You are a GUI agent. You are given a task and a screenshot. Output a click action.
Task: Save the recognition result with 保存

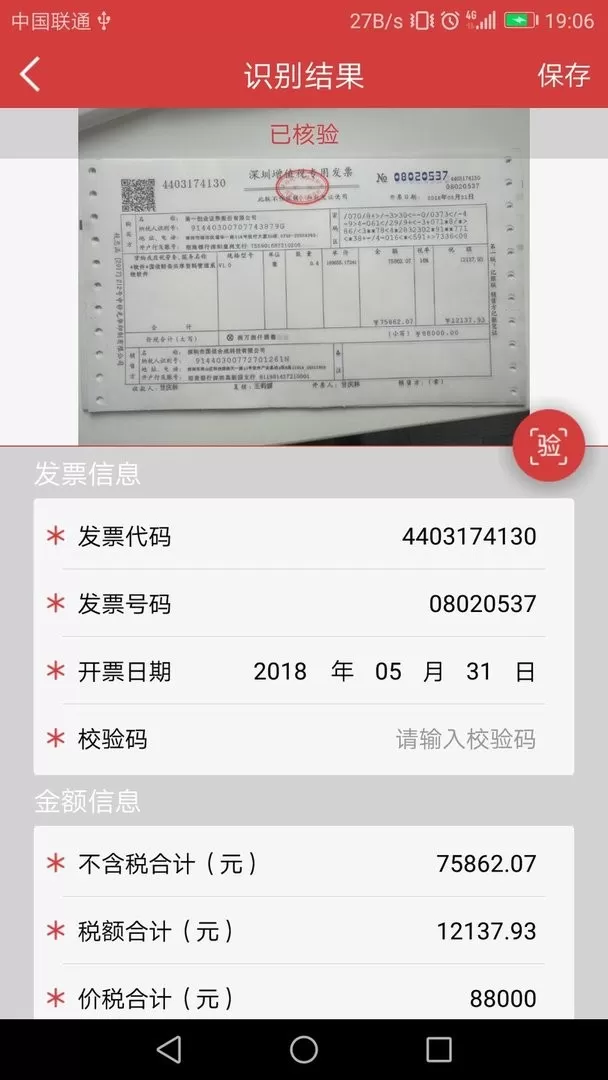tap(563, 75)
